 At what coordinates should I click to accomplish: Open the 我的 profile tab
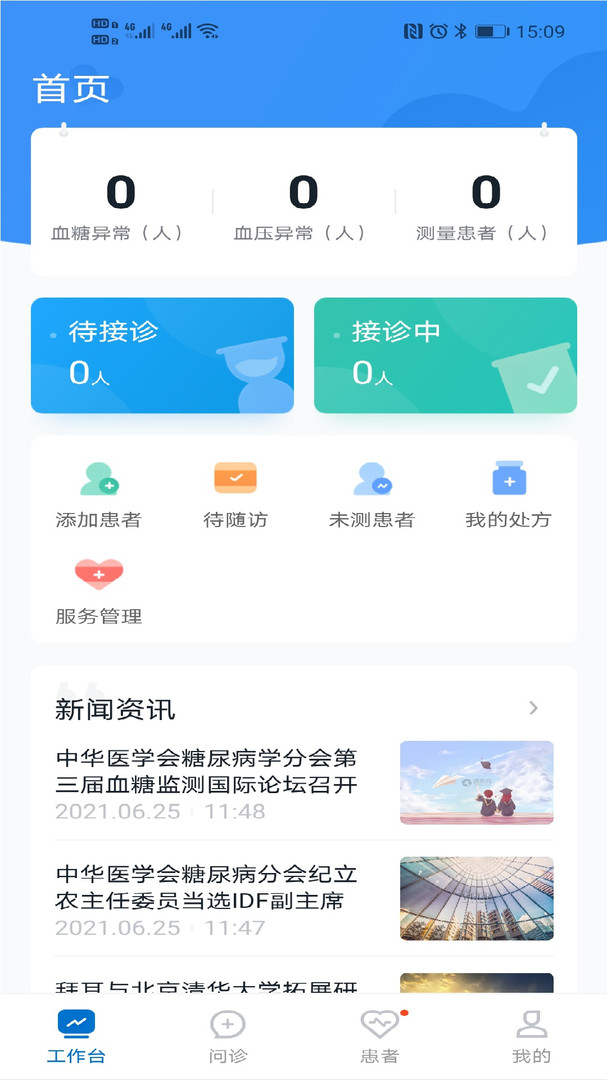click(531, 1036)
